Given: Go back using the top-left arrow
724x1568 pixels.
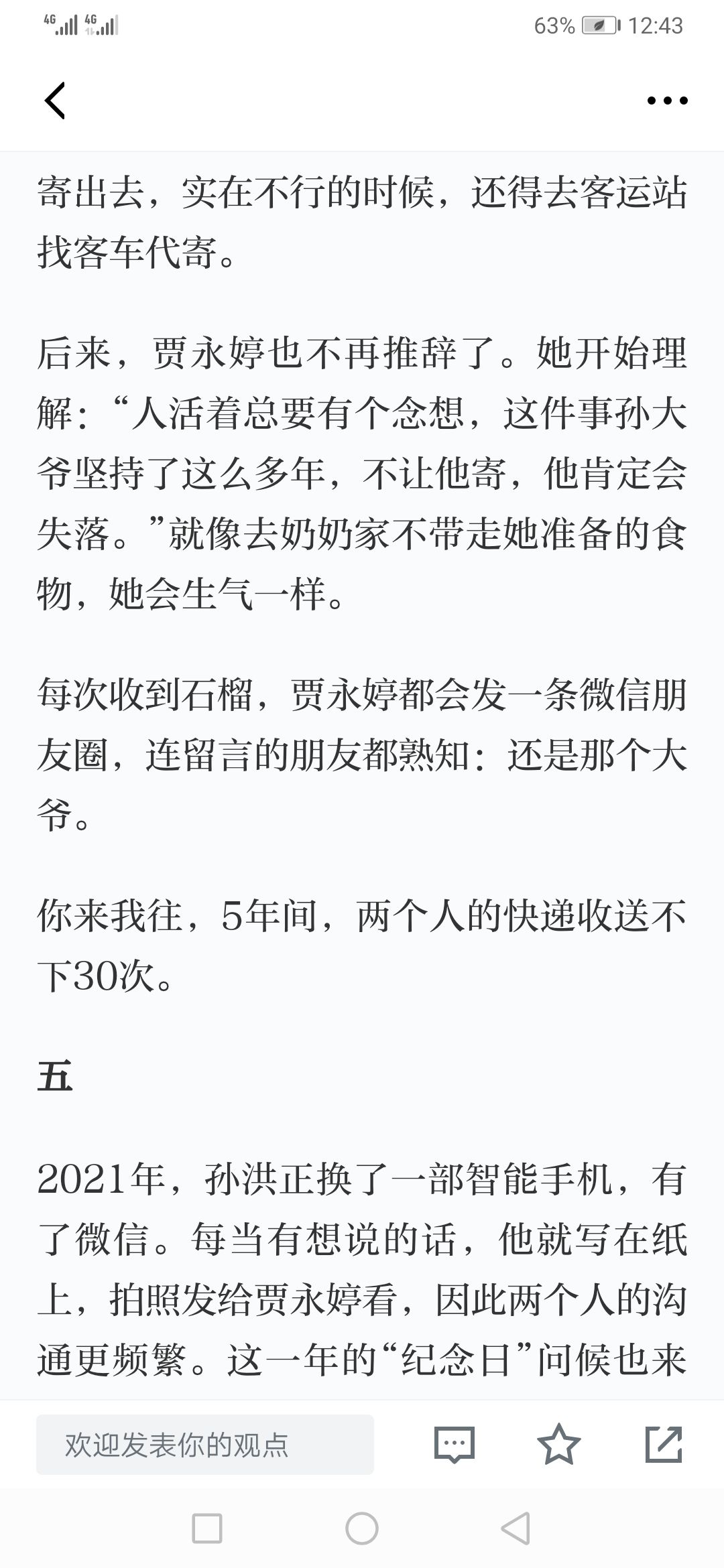Looking at the screenshot, I should click(55, 101).
